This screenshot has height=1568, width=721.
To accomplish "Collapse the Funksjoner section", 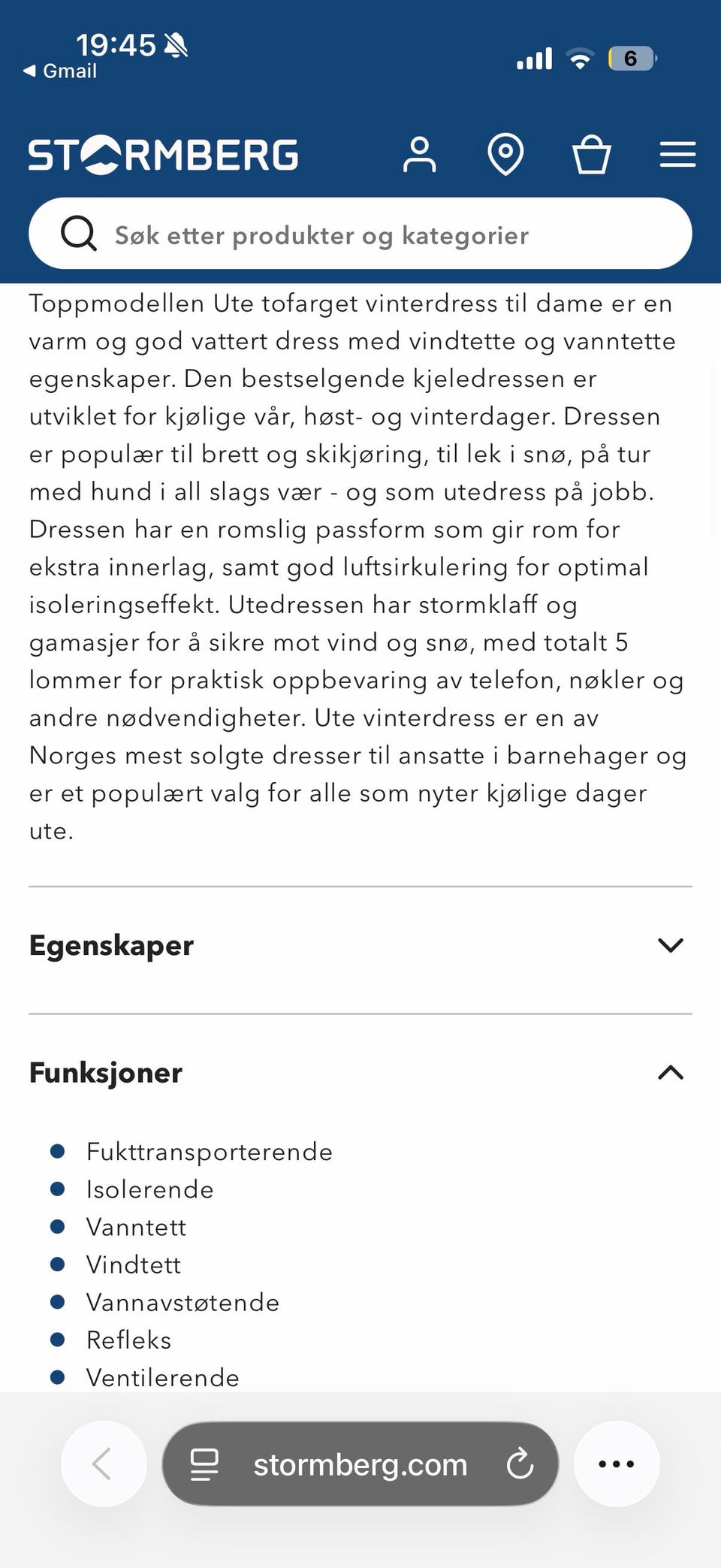I will (360, 1073).
